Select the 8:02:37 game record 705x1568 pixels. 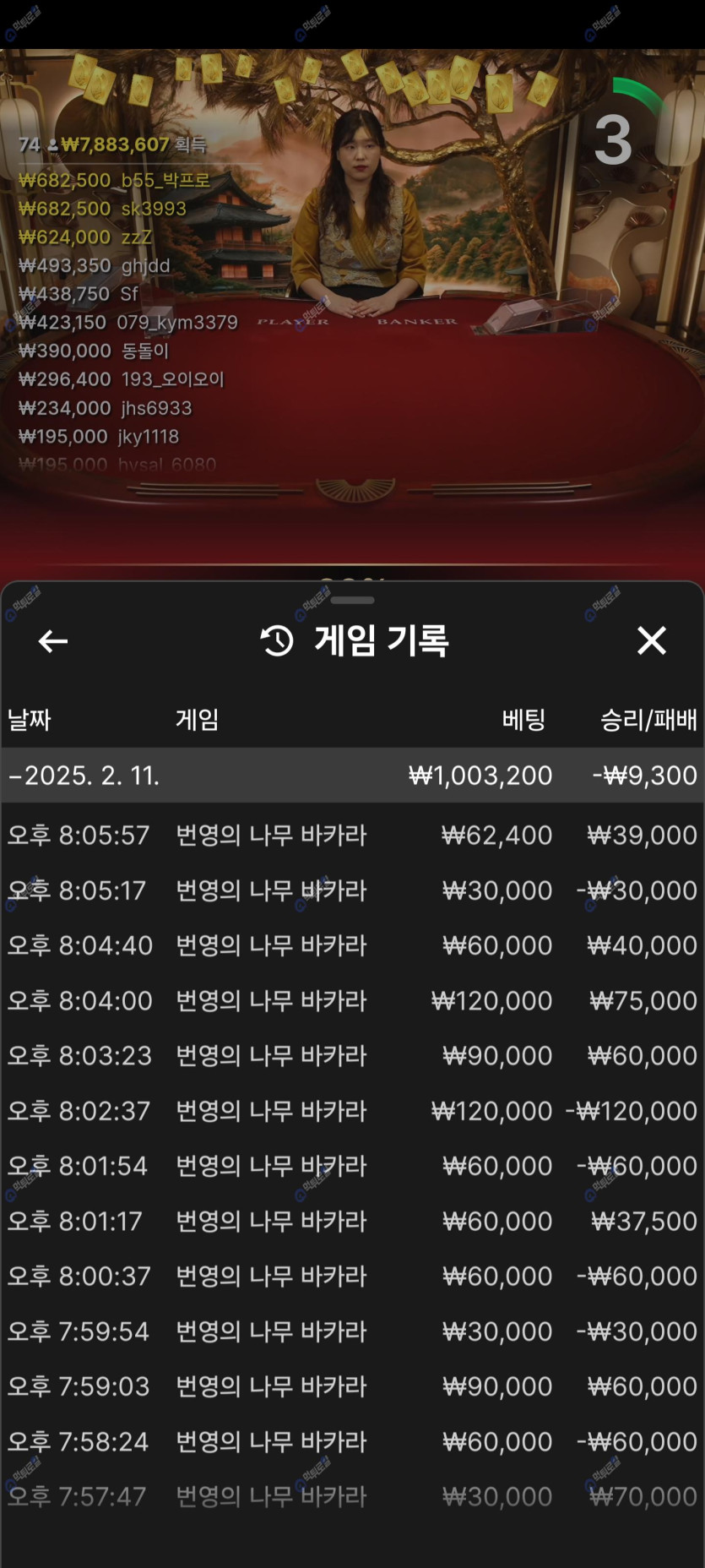pyautogui.click(x=352, y=1111)
